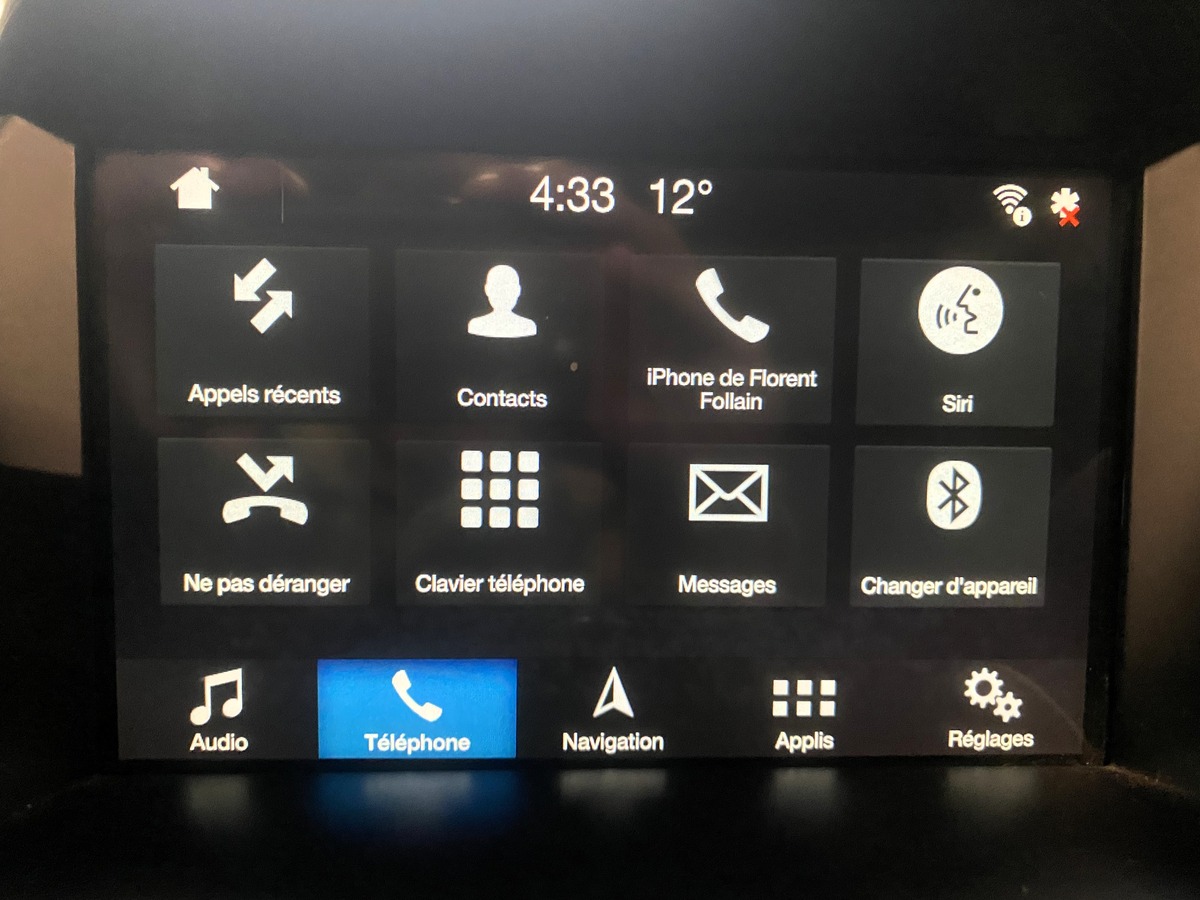Open Réglages settings tab
The width and height of the screenshot is (1200, 900).
coord(990,710)
